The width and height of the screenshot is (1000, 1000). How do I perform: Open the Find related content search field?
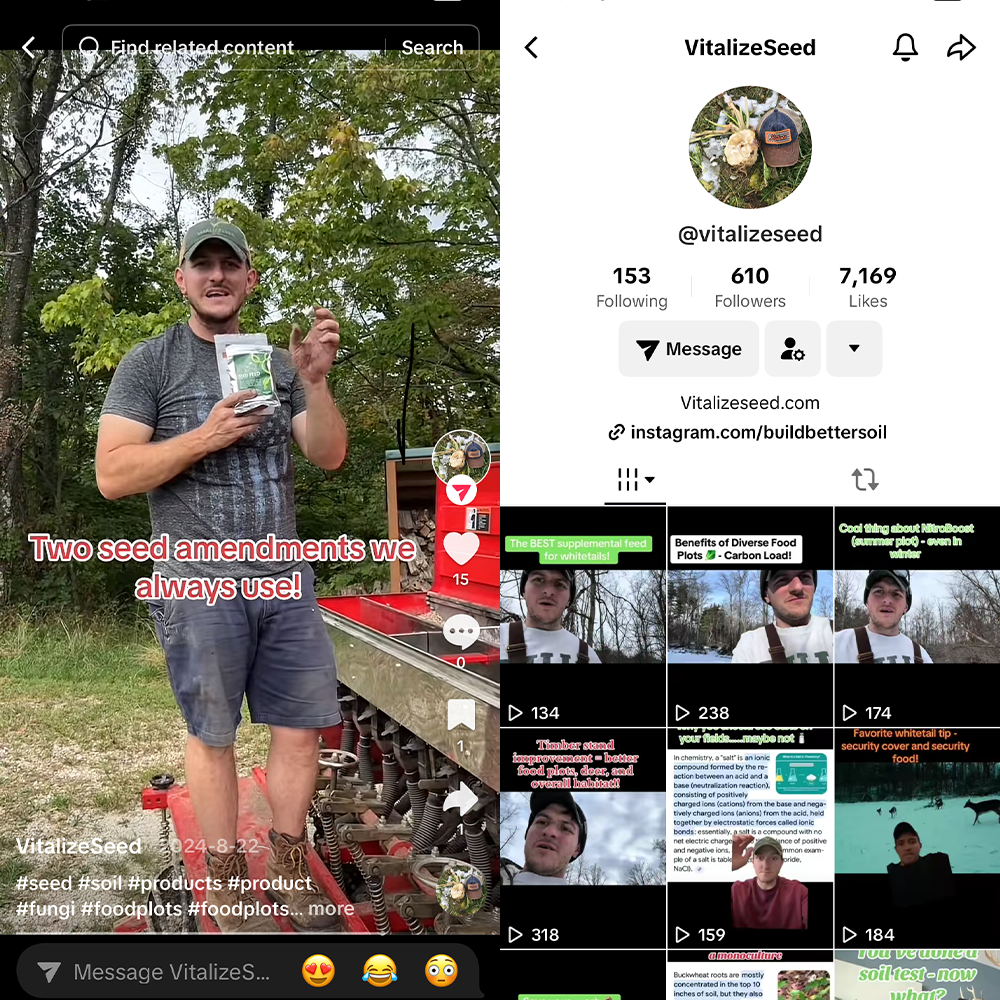click(230, 48)
